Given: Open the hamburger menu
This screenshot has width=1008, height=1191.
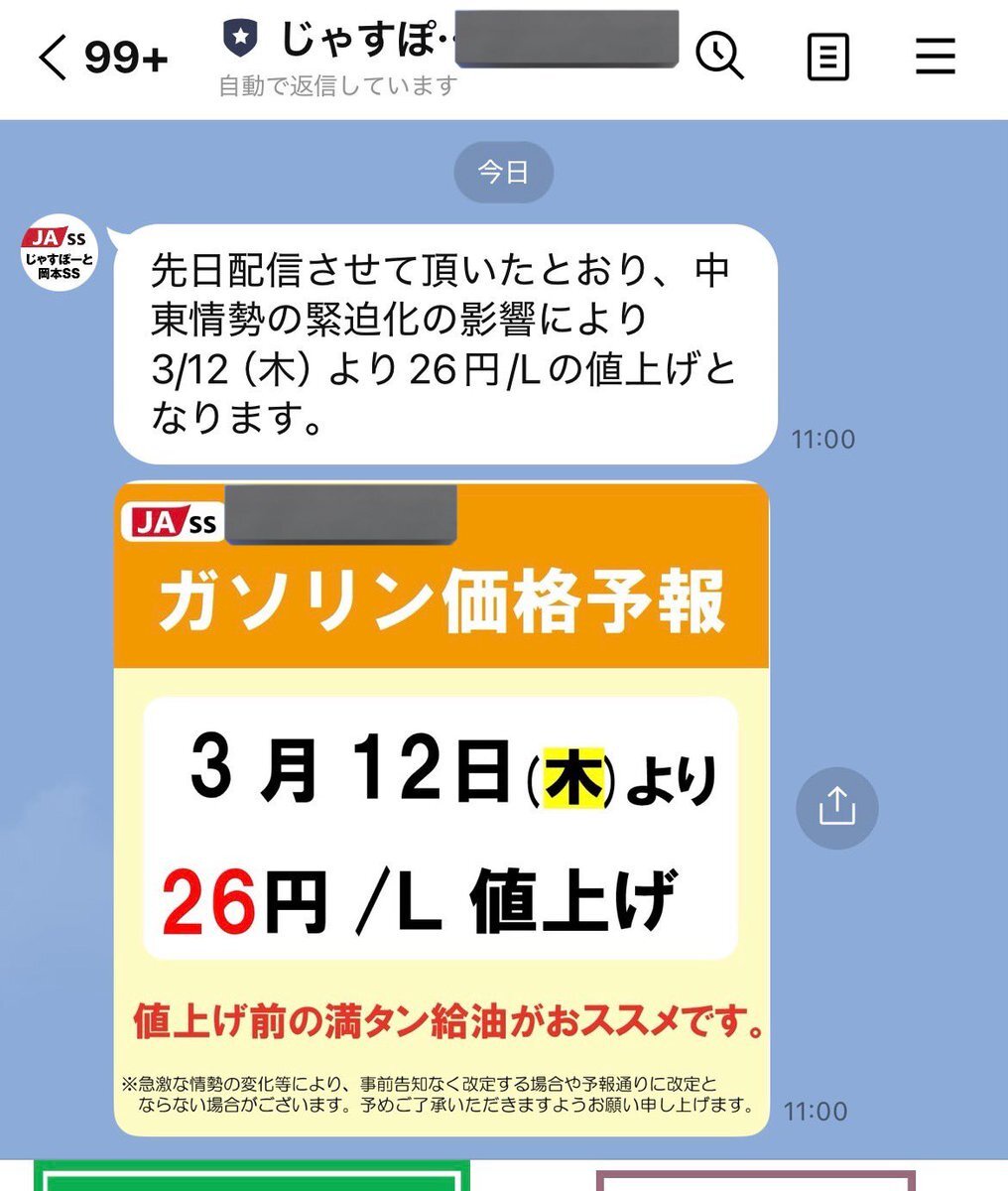Looking at the screenshot, I should pyautogui.click(x=935, y=57).
